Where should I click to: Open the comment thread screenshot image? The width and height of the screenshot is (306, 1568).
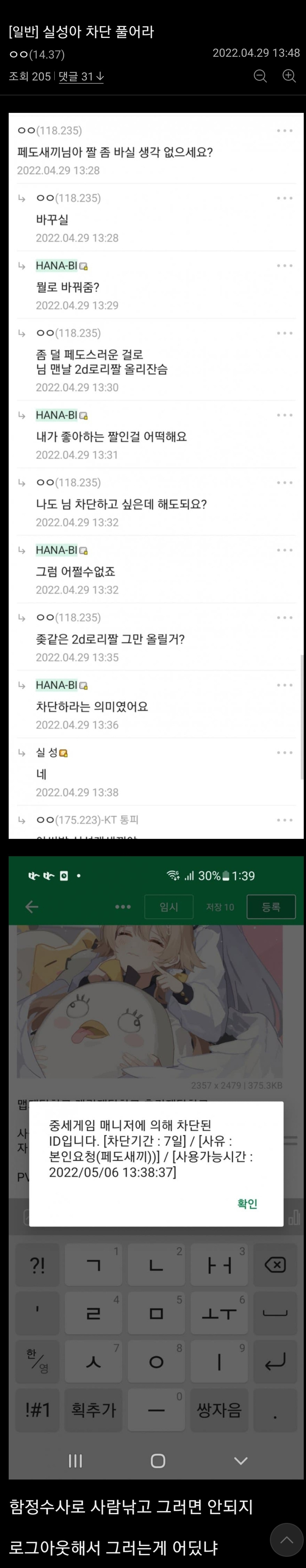156,475
